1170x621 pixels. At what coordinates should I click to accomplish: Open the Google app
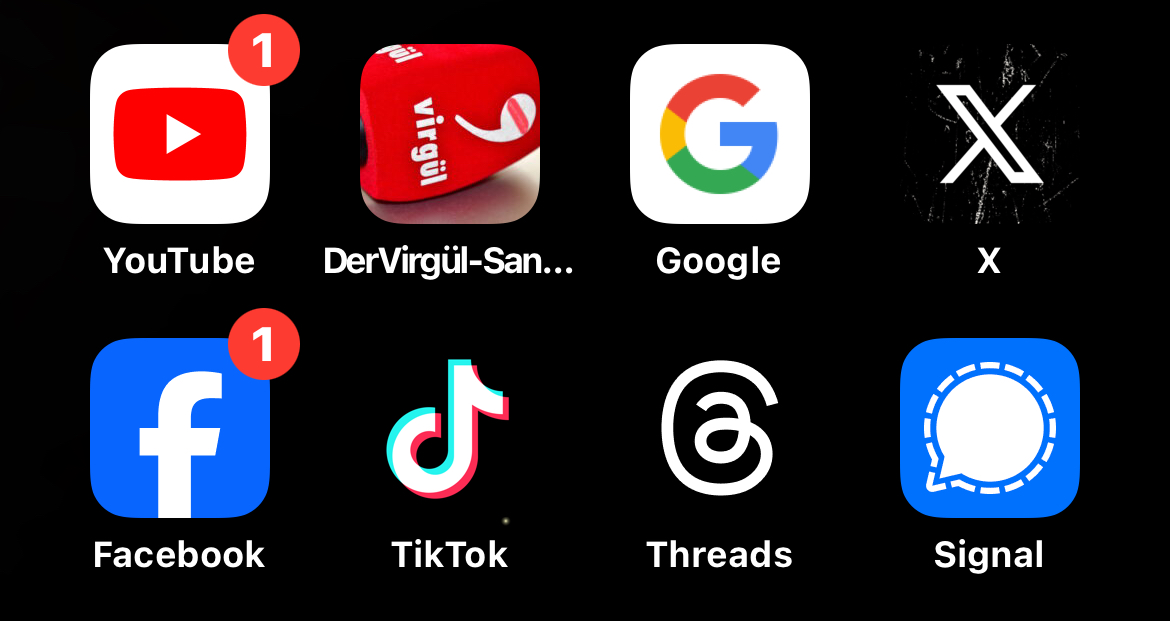click(720, 134)
